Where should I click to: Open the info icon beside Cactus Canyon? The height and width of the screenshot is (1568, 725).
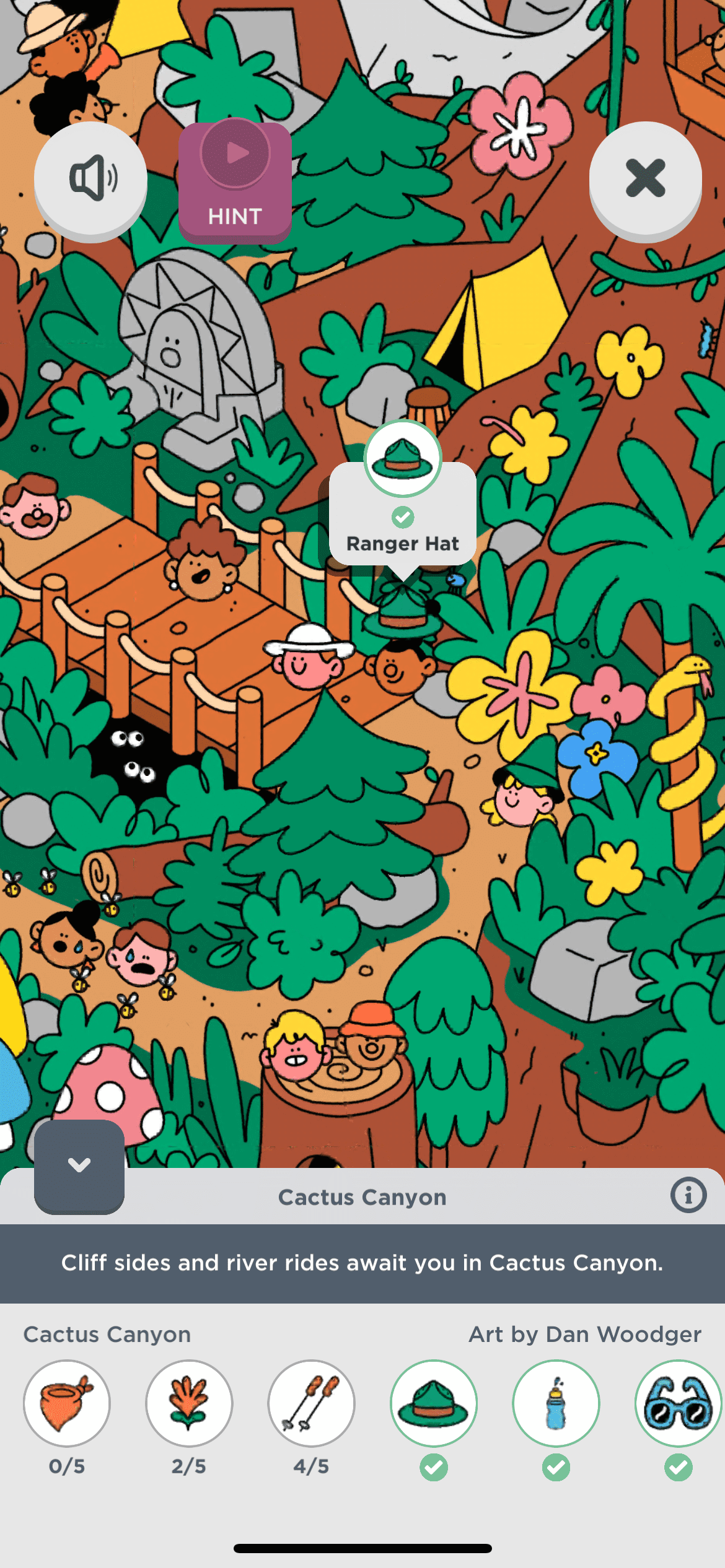pyautogui.click(x=688, y=1195)
